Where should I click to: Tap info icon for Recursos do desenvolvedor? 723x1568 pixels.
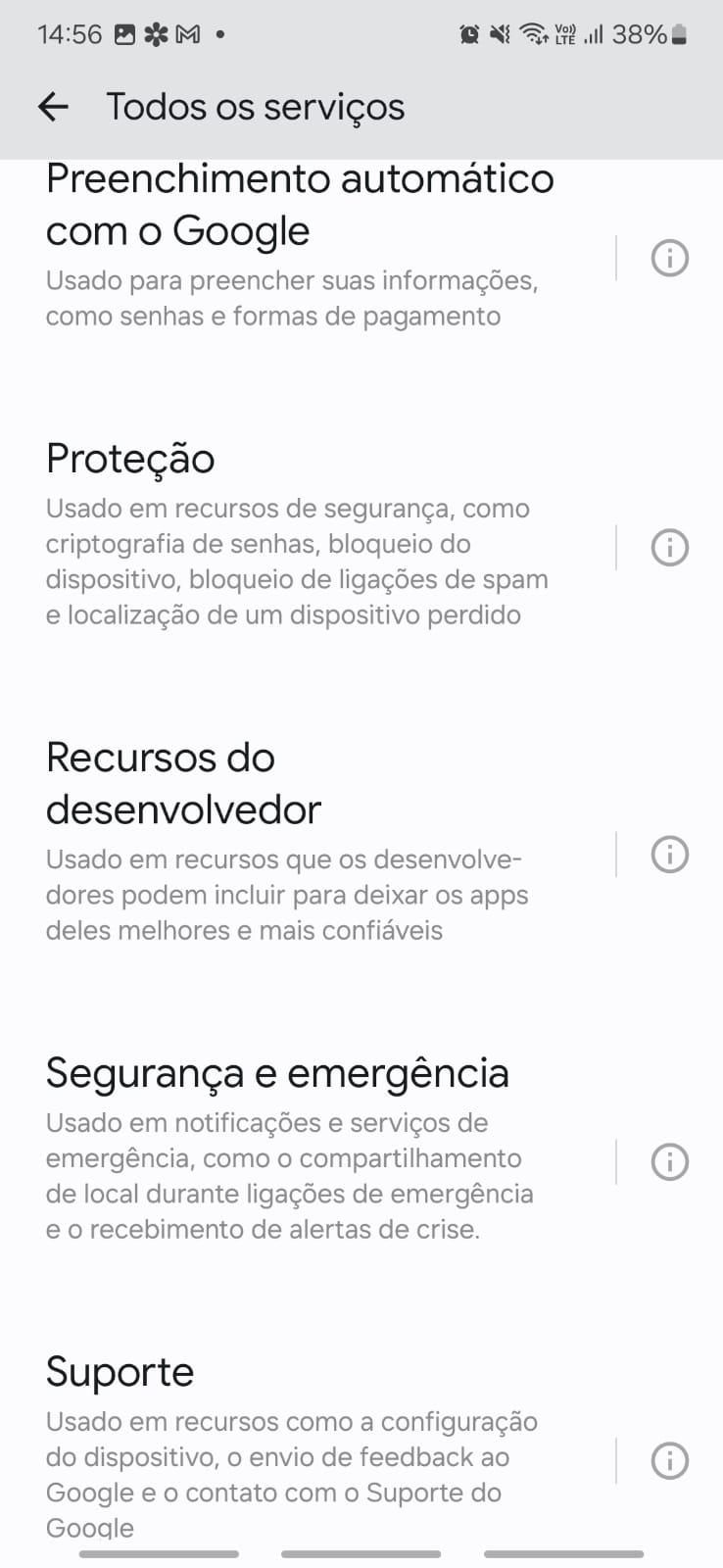pyautogui.click(x=670, y=855)
